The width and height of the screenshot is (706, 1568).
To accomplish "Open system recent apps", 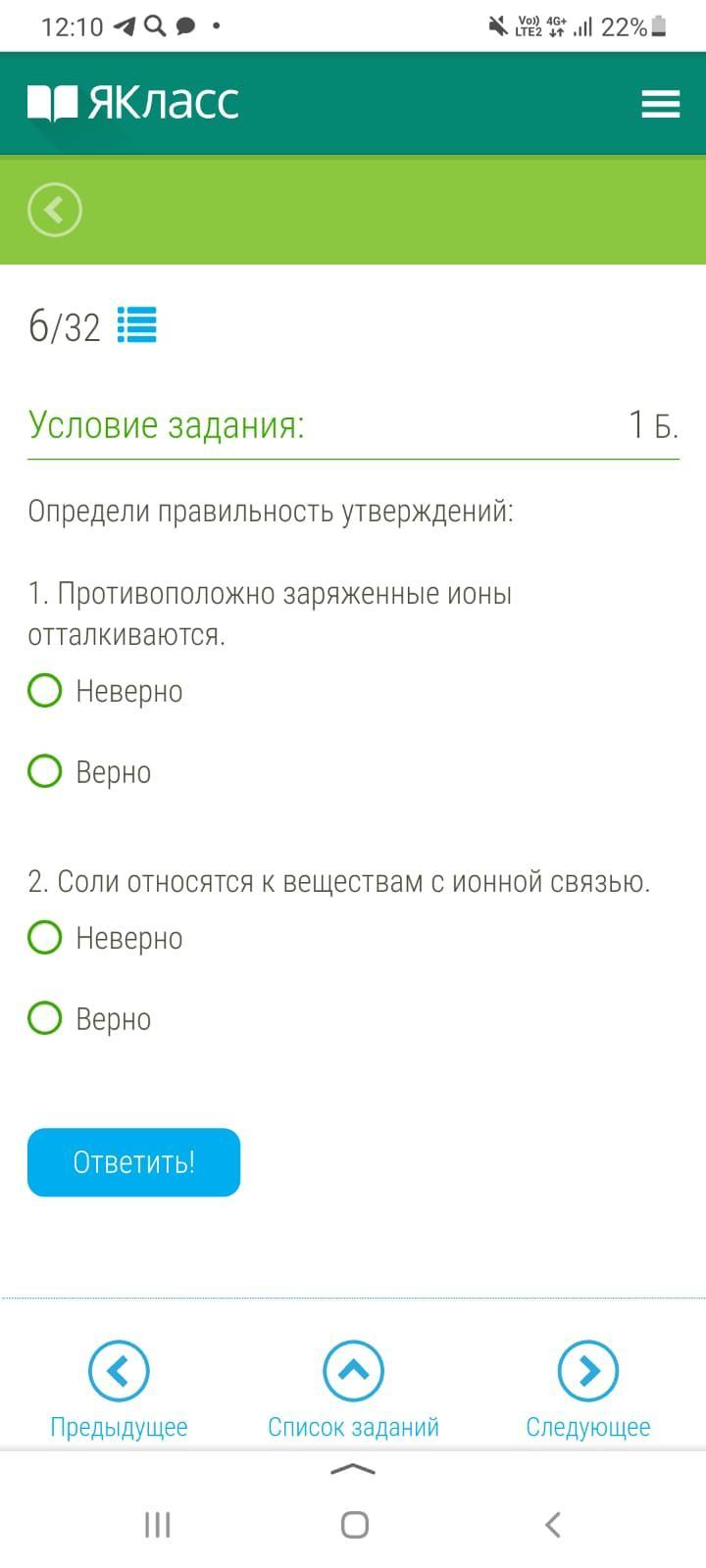I will click(x=157, y=1524).
